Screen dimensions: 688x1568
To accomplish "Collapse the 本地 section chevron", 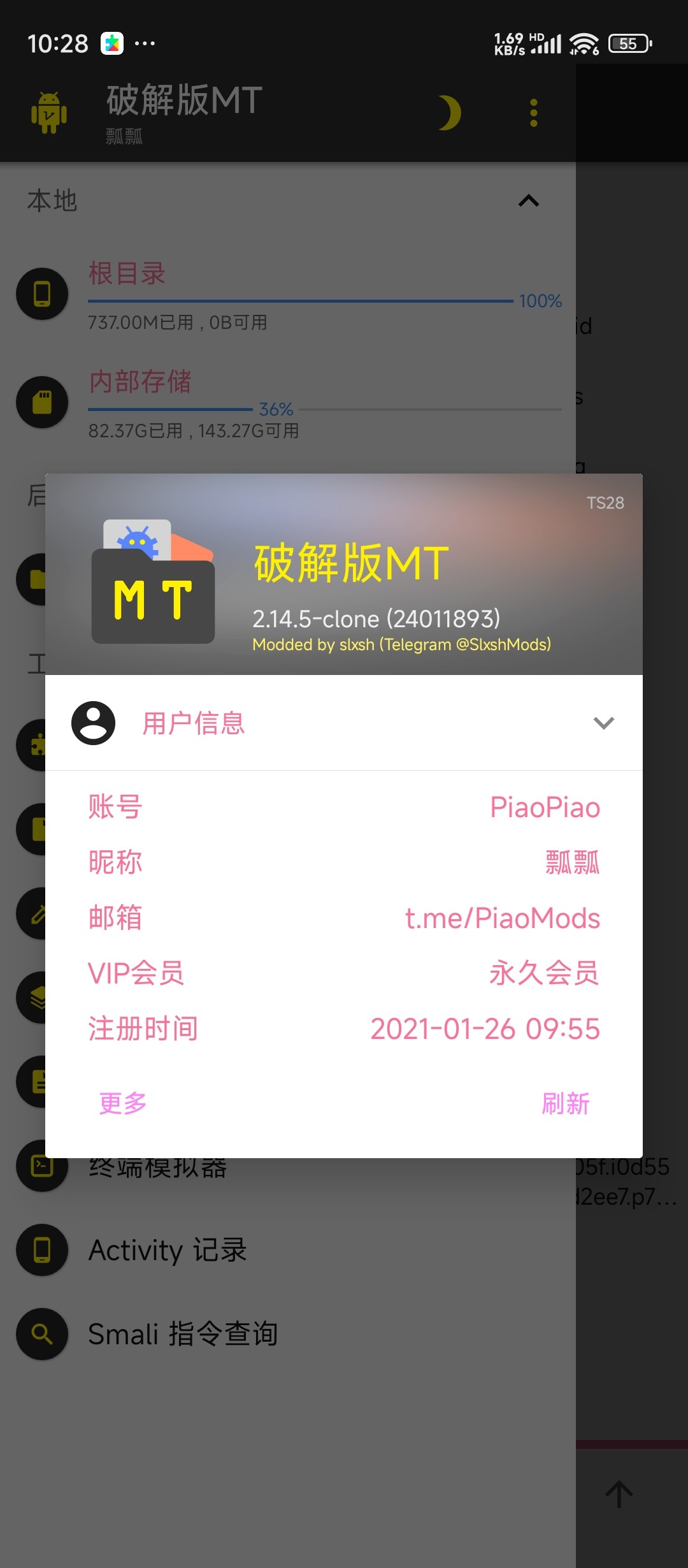I will click(x=528, y=201).
